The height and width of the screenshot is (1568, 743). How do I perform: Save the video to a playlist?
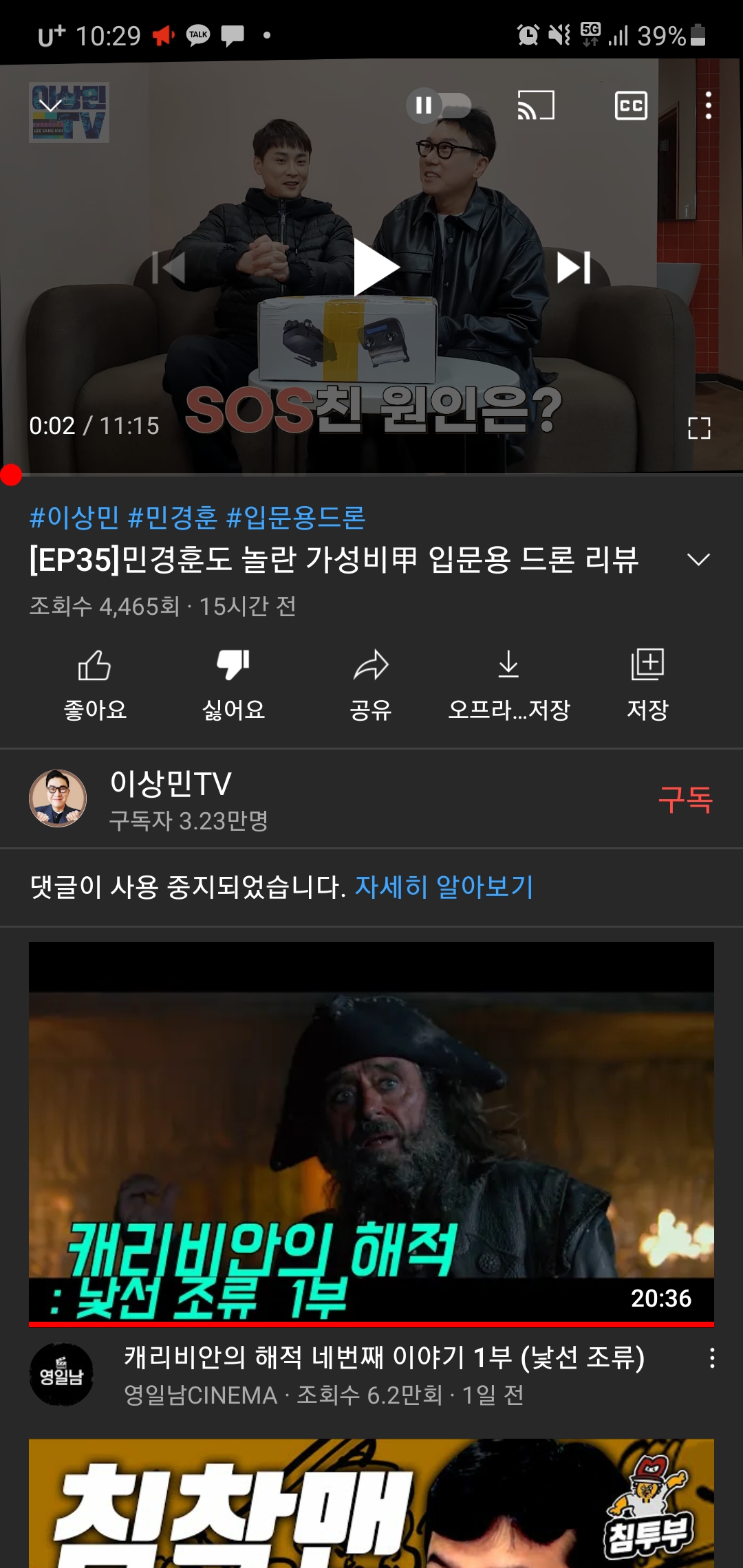(647, 684)
